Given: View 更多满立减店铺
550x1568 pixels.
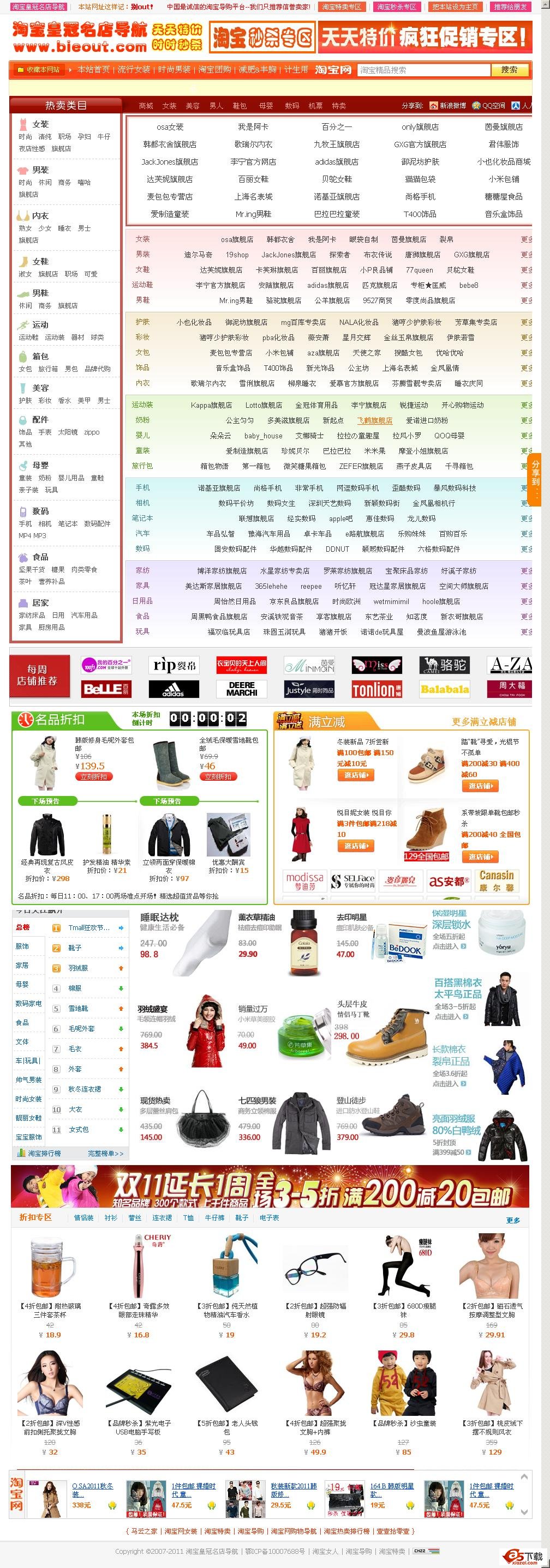Looking at the screenshot, I should point(483,722).
